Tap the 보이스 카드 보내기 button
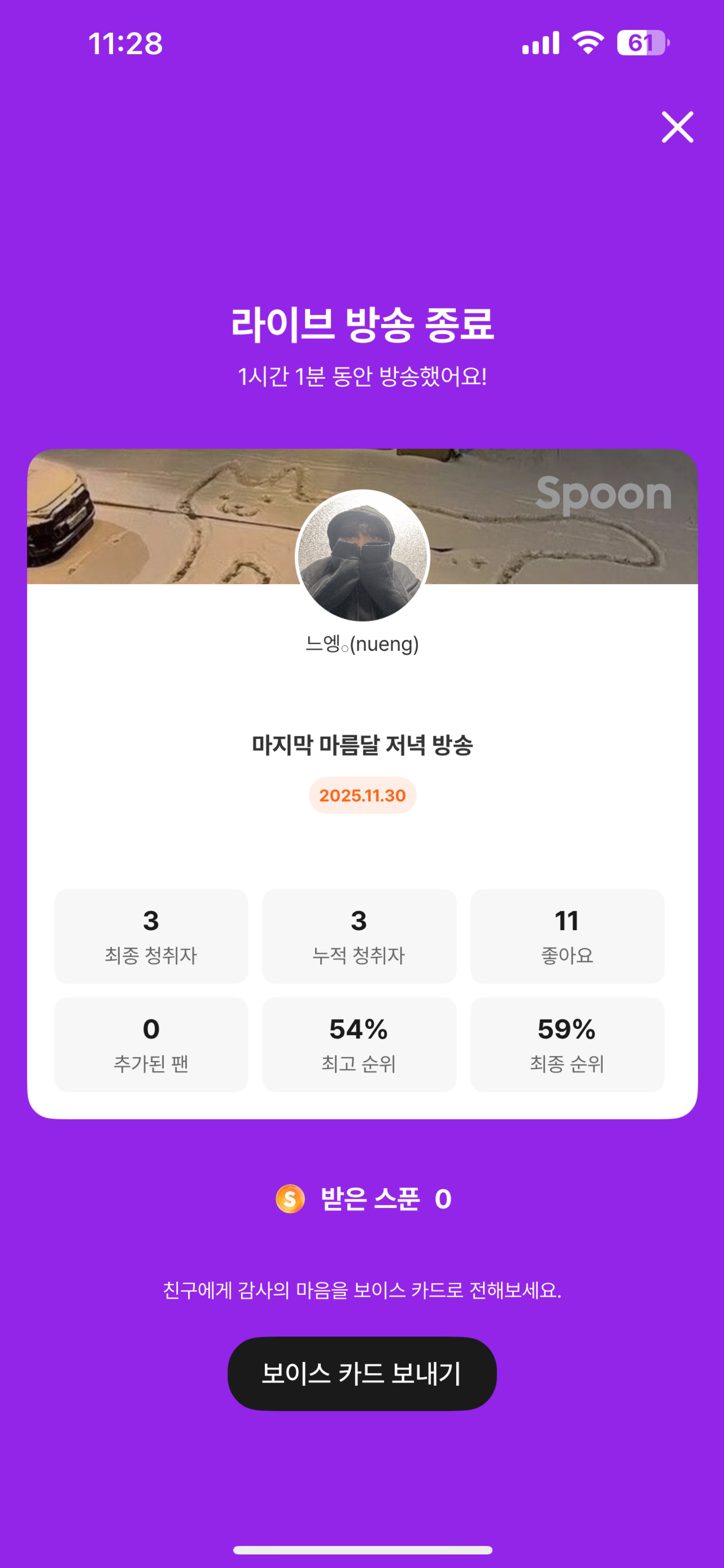724x1568 pixels. pos(362,1374)
